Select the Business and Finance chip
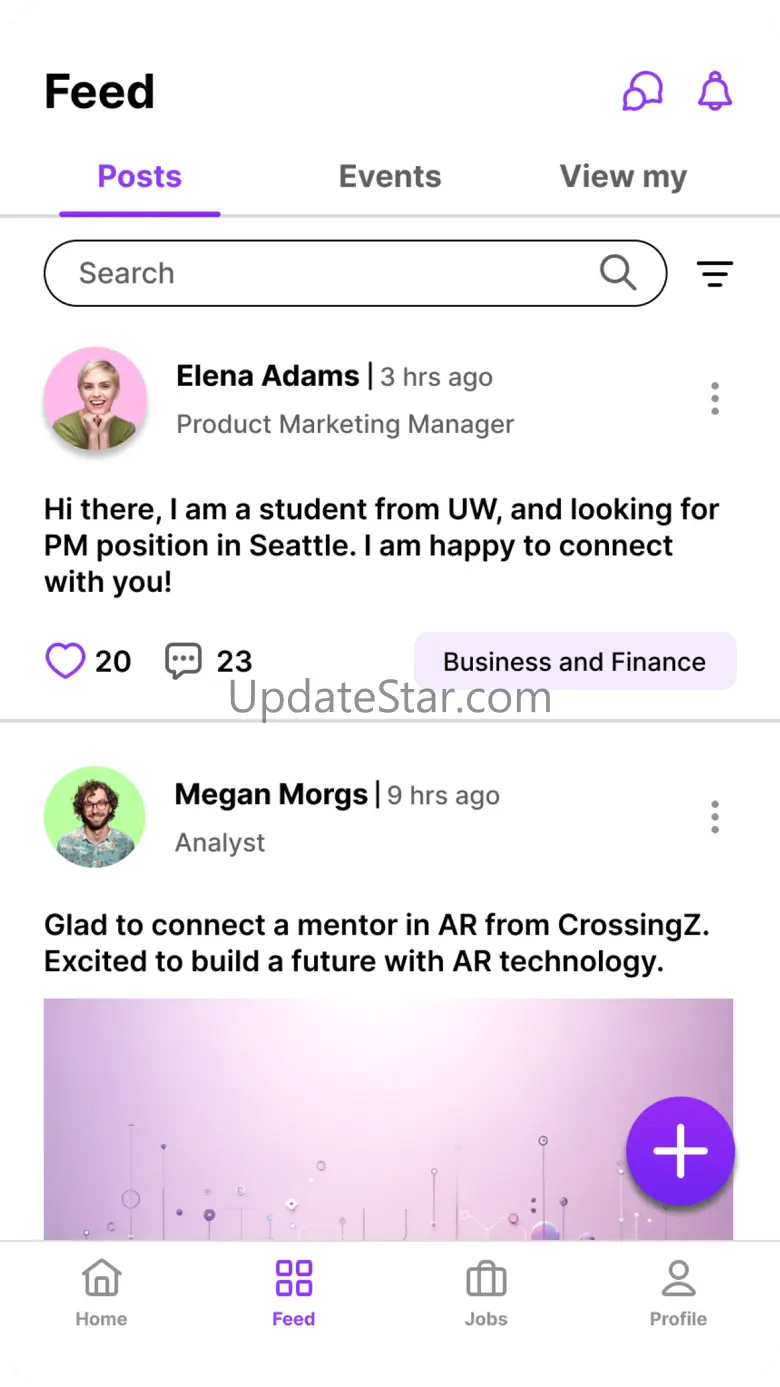The height and width of the screenshot is (1387, 780). click(575, 661)
